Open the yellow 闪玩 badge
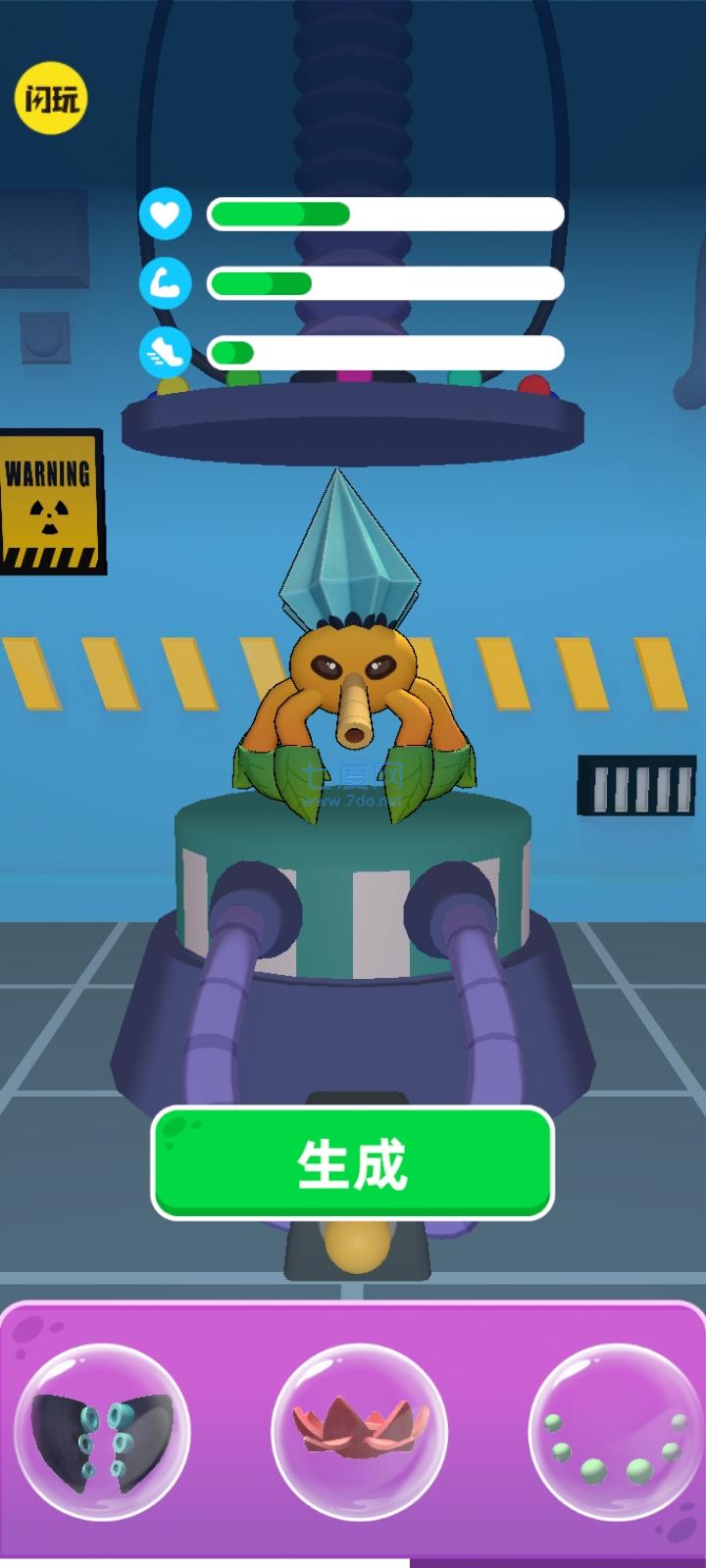 coord(51,98)
